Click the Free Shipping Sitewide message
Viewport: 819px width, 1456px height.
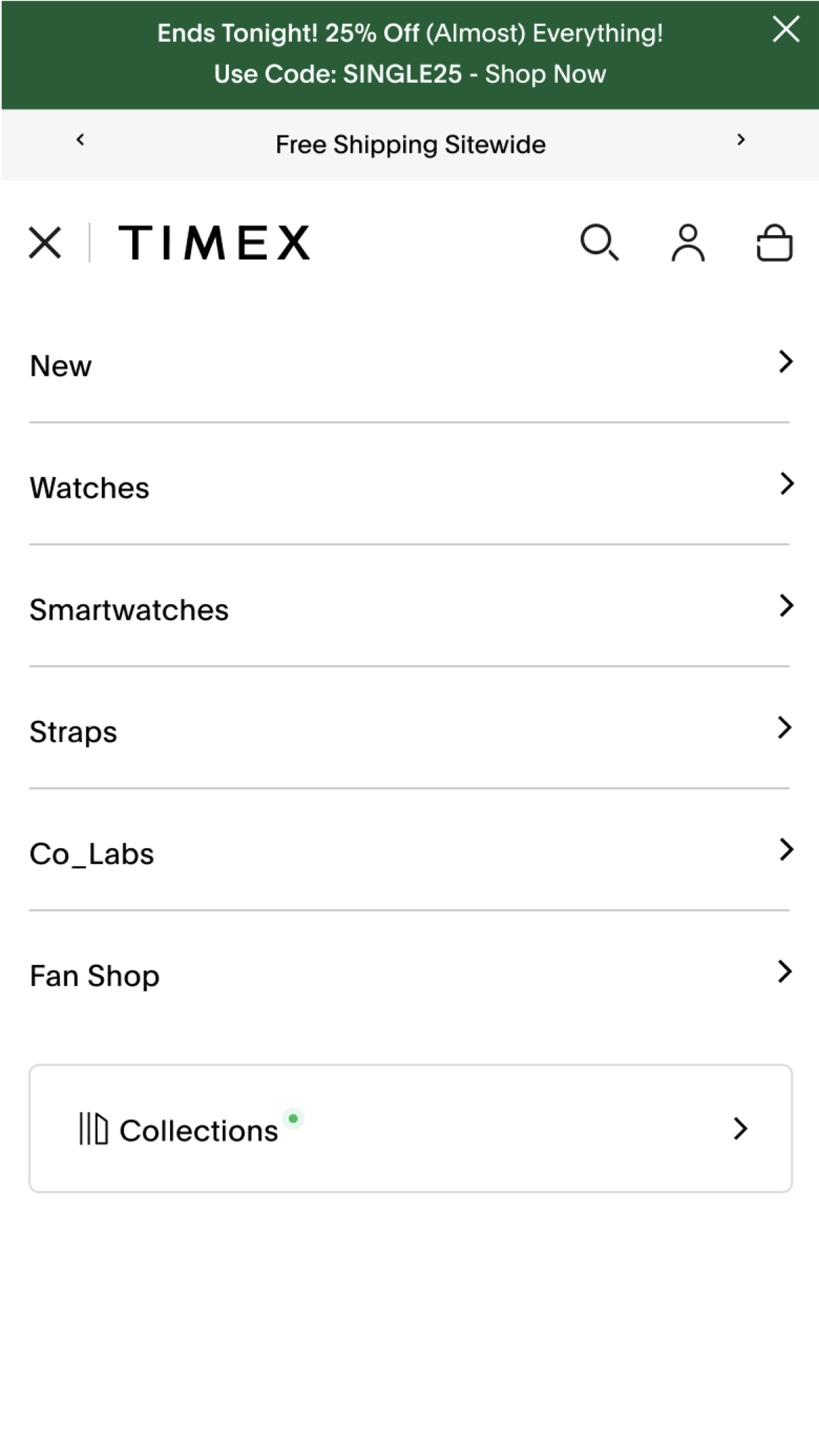(x=409, y=144)
